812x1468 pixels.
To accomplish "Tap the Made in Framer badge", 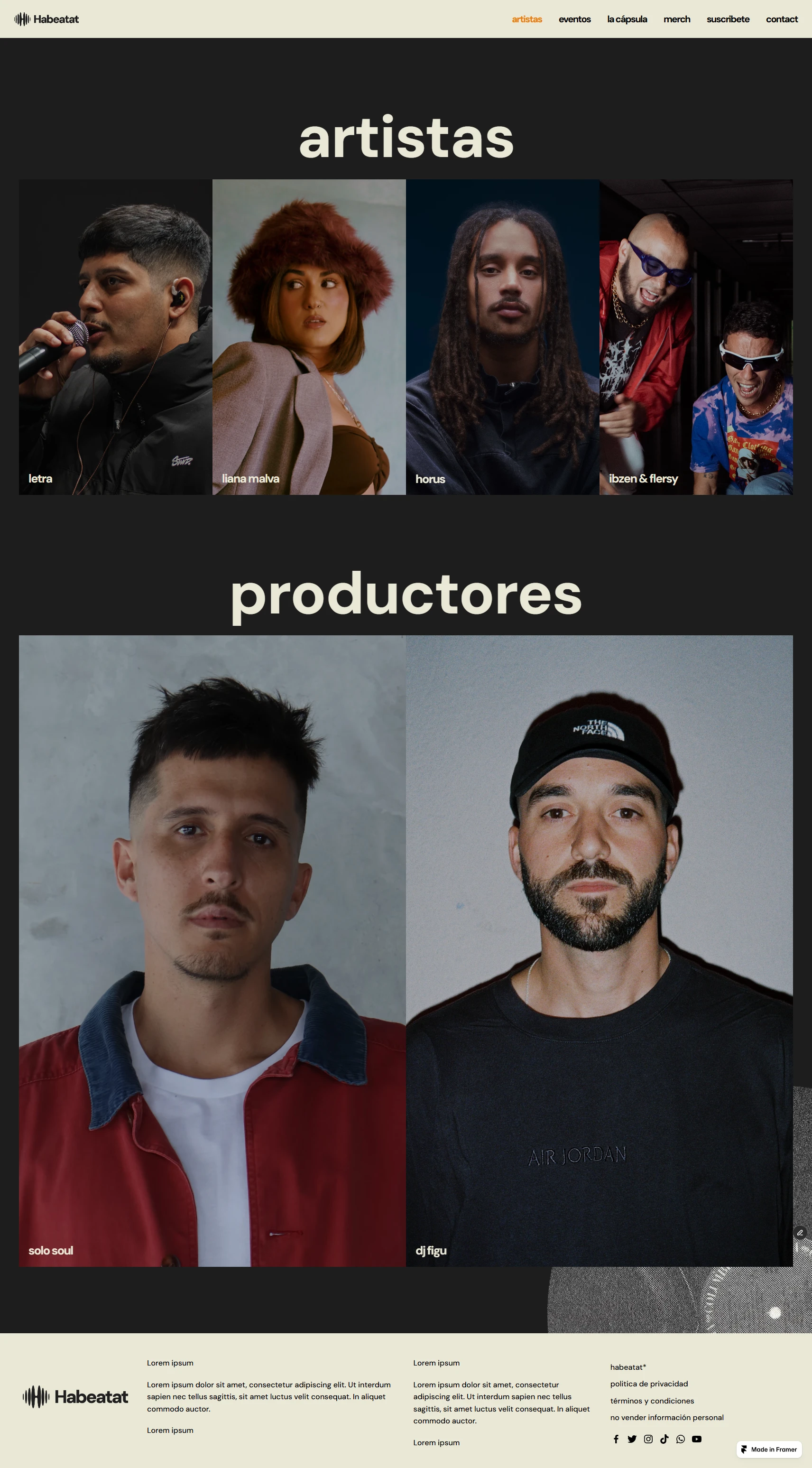I will pos(769,1449).
